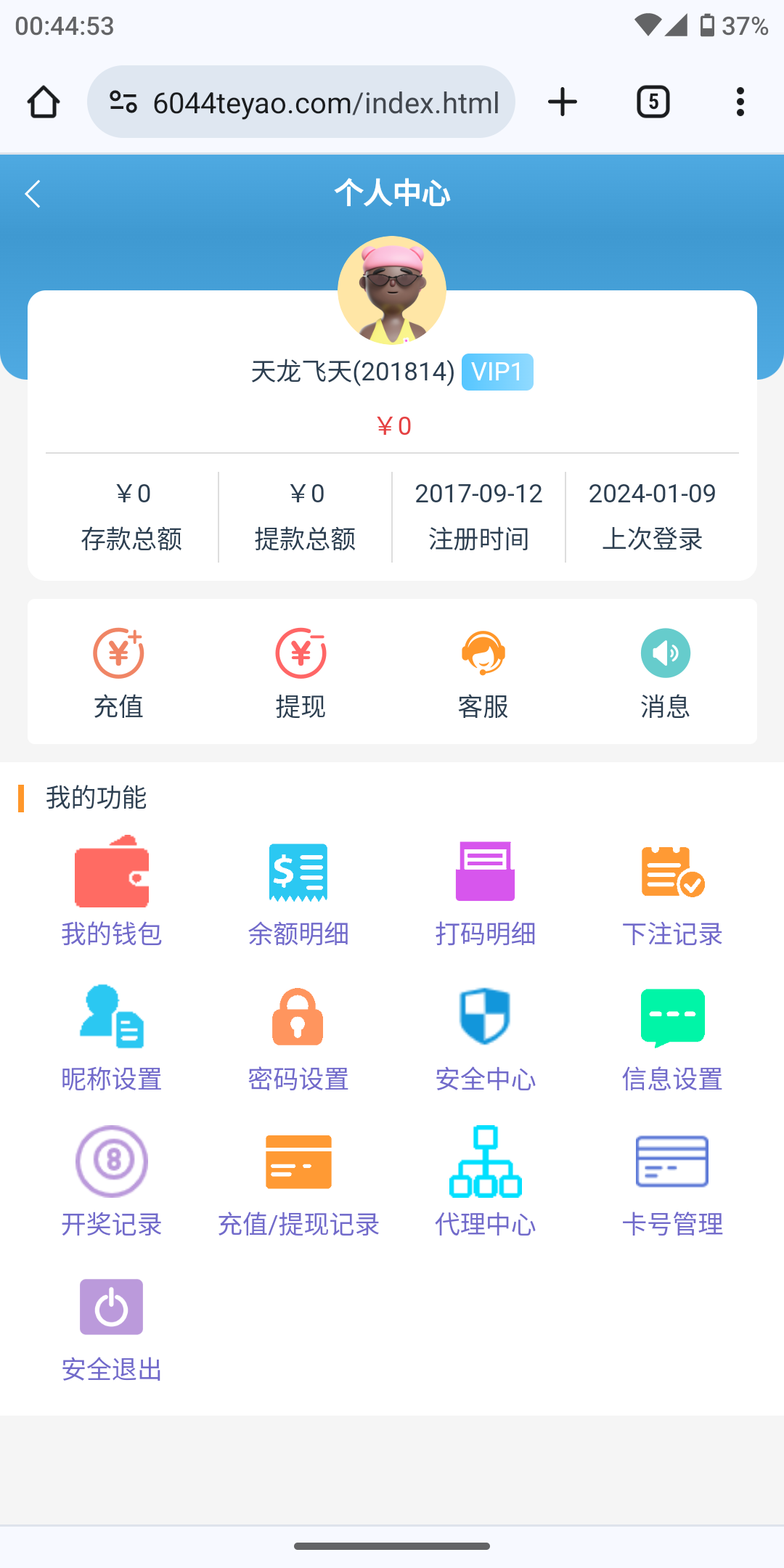The height and width of the screenshot is (1568, 784).
Task: Tap the back chevron beside 个人中心
Action: pos(33,195)
